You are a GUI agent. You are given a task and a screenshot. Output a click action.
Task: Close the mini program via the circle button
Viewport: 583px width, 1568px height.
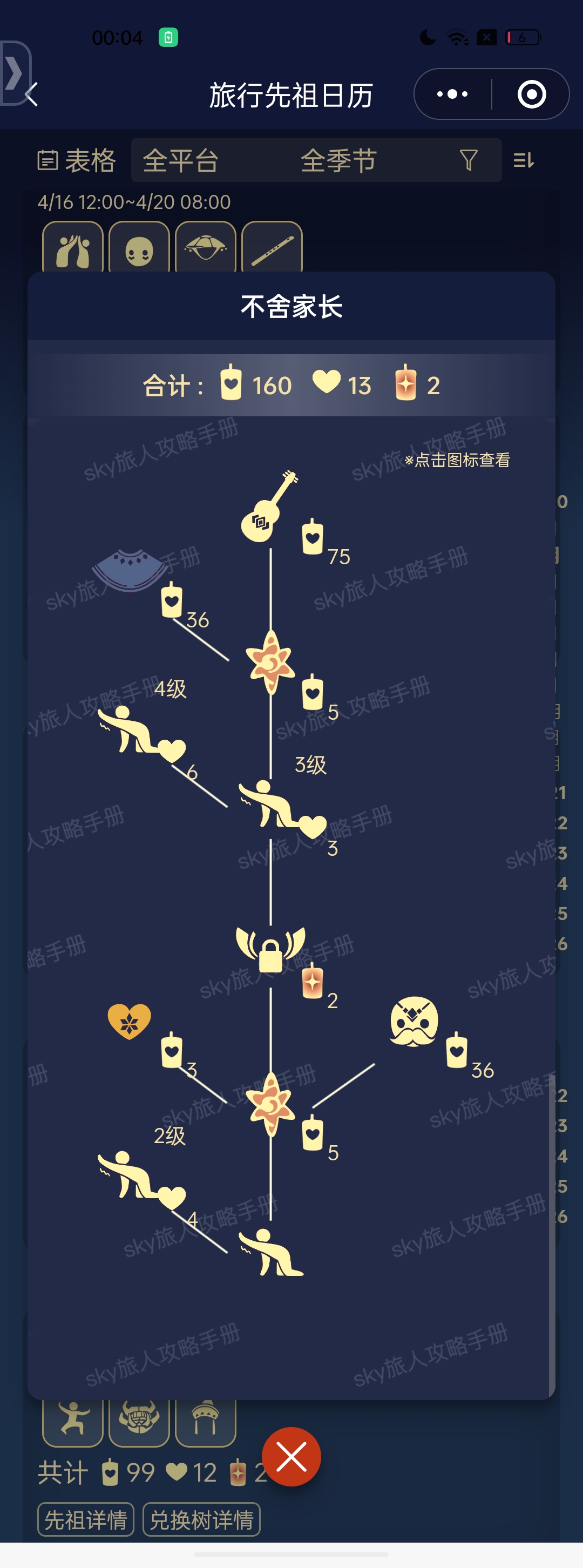(x=531, y=94)
